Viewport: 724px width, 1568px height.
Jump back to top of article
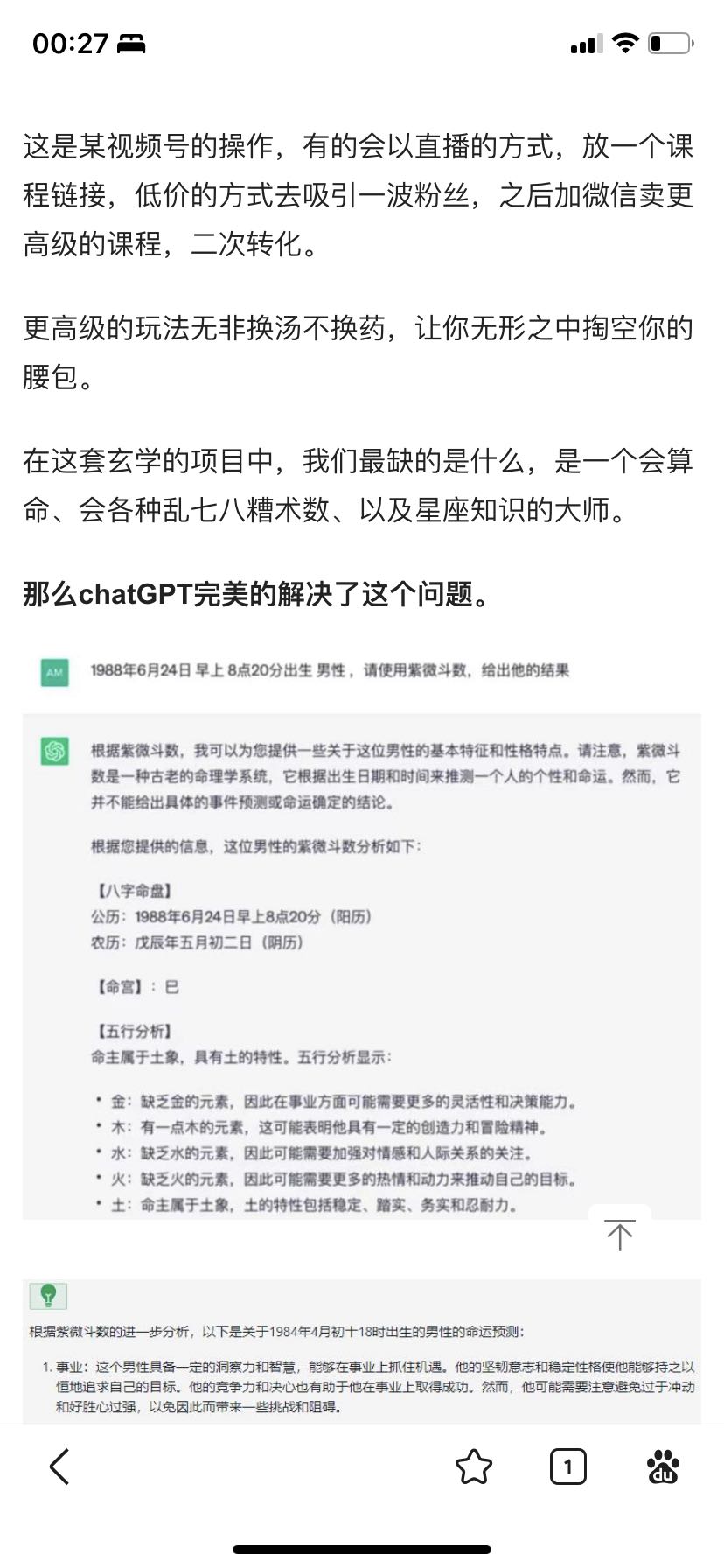click(619, 1235)
